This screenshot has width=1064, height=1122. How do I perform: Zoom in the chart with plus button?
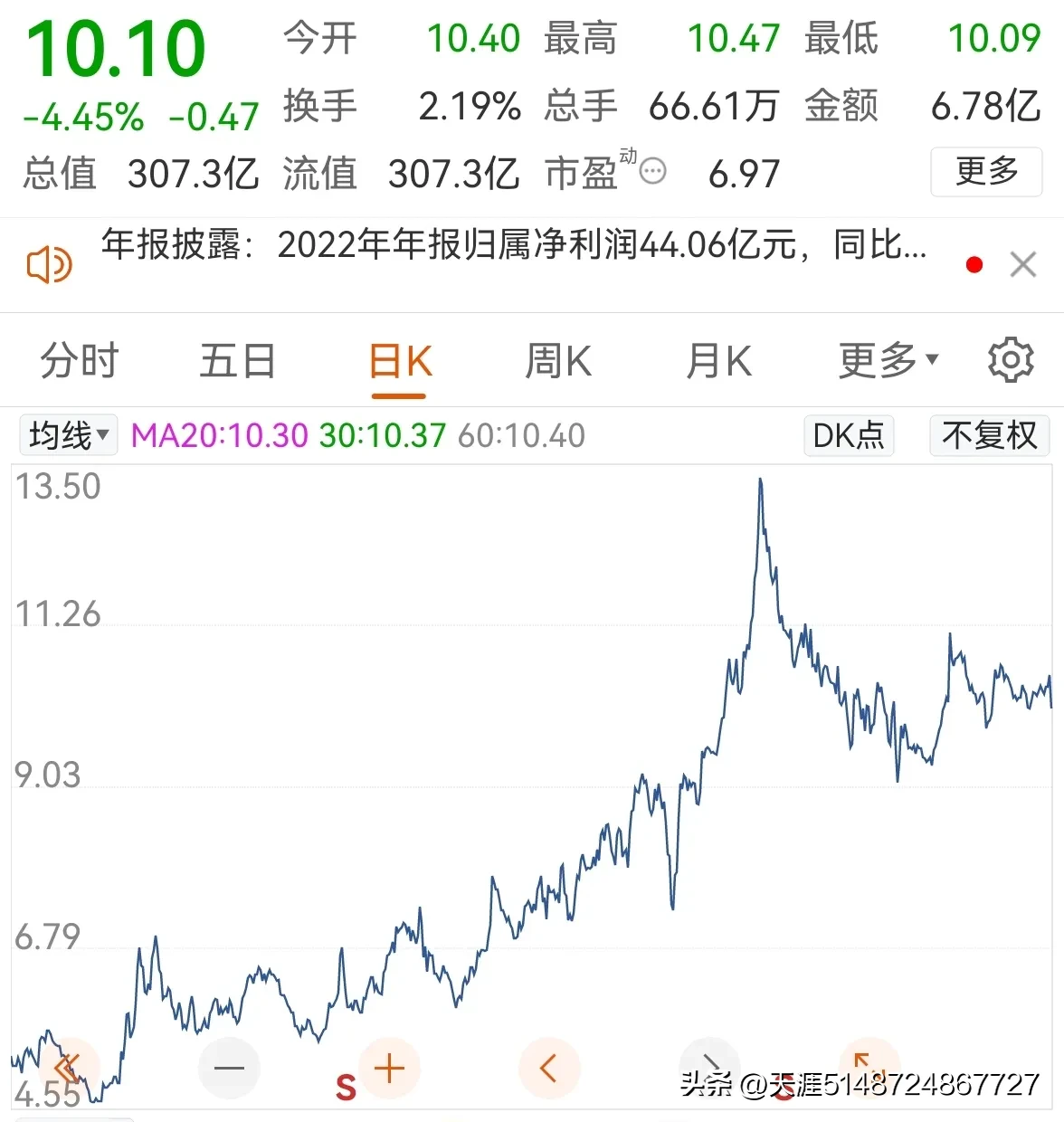point(390,1069)
